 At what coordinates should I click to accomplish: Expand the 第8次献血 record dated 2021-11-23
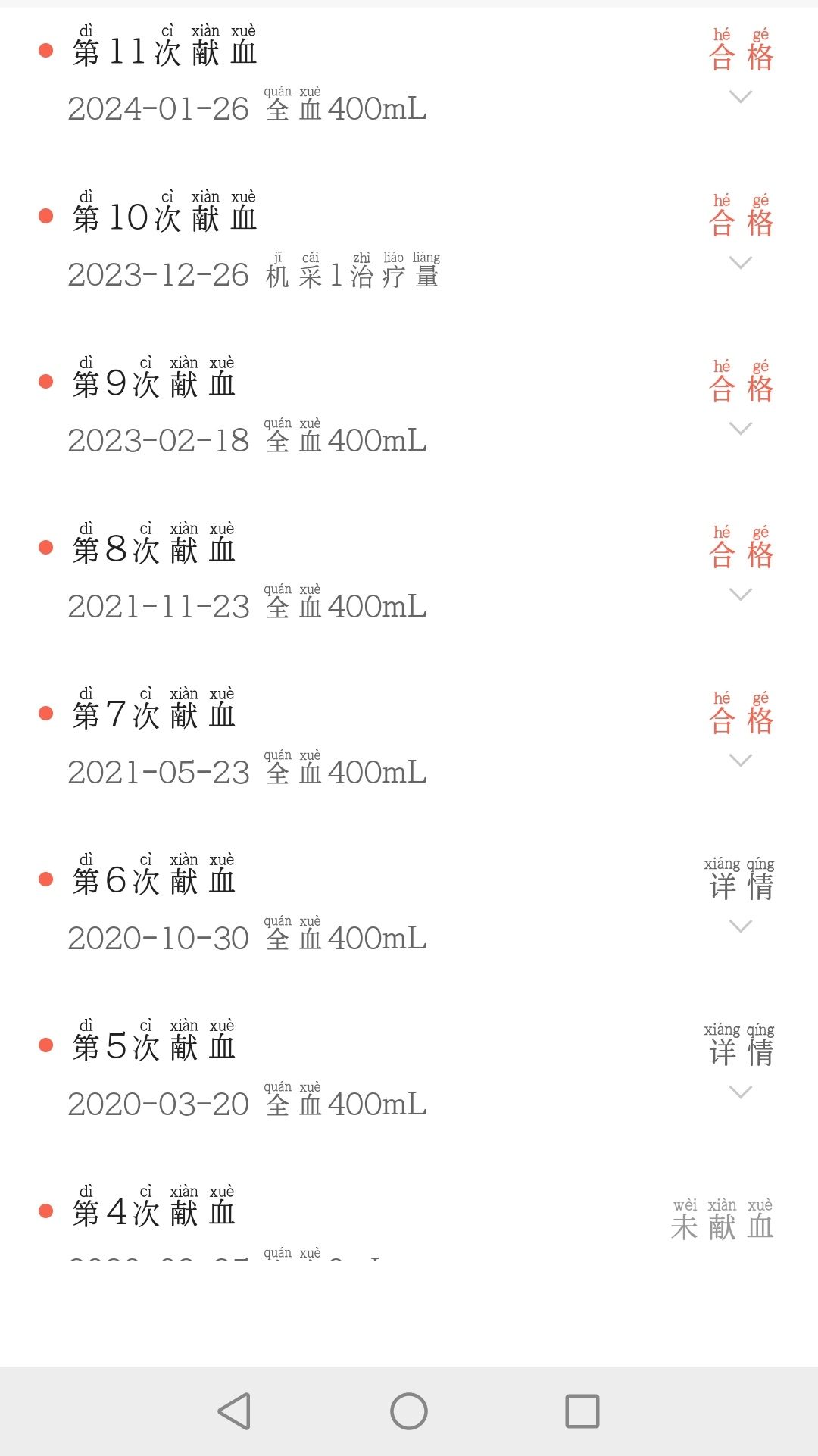coord(740,594)
